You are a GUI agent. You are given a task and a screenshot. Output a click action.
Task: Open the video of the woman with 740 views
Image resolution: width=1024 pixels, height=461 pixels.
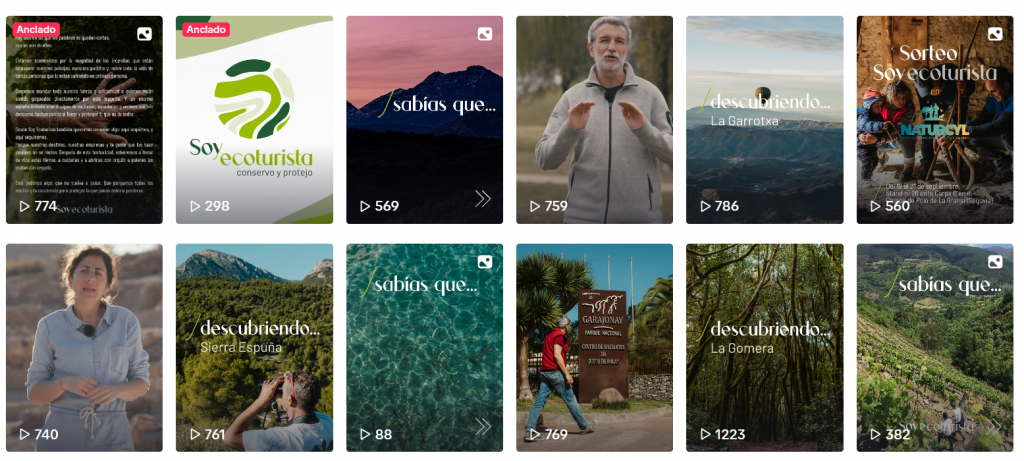[x=84, y=348]
